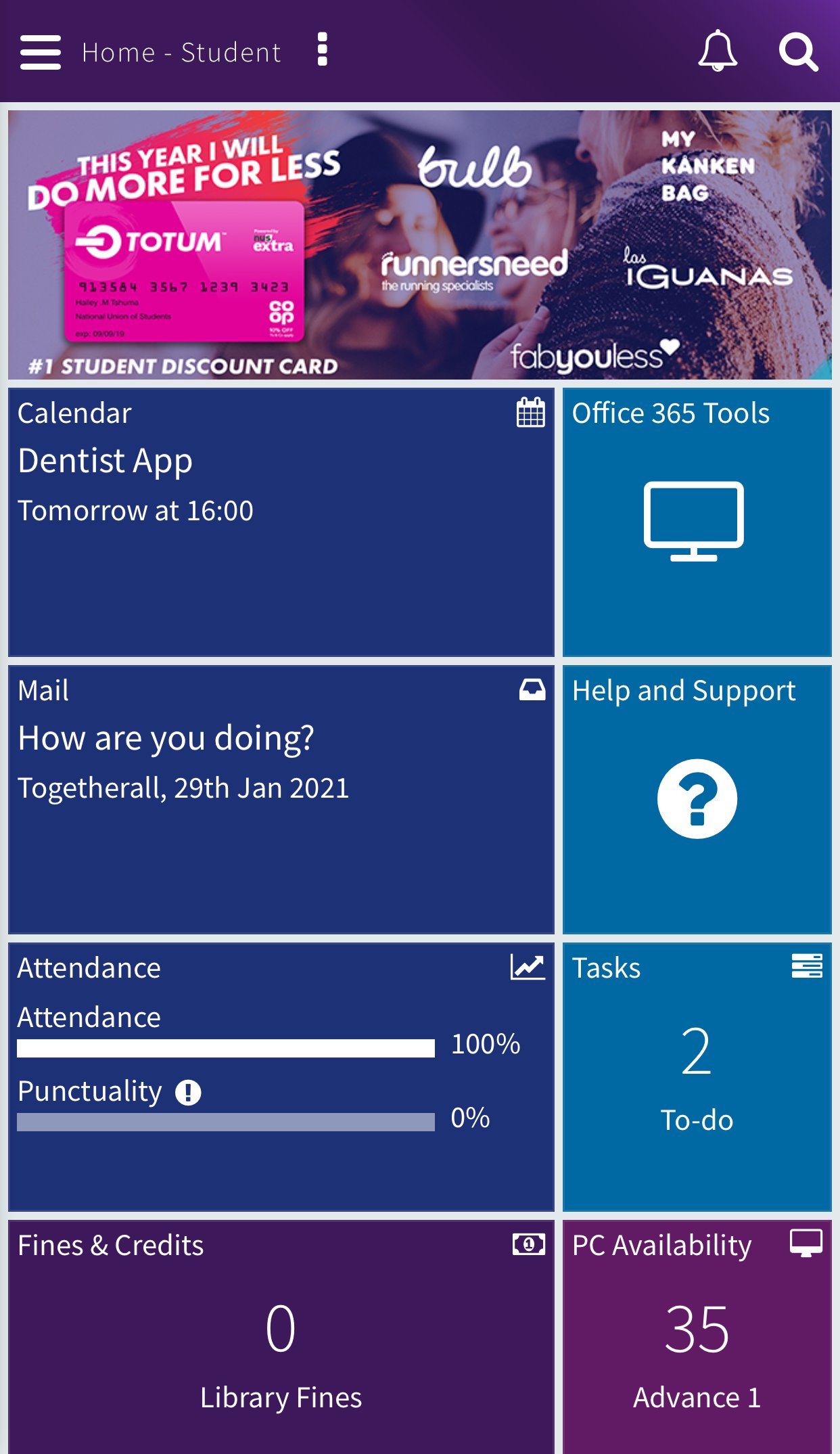The image size is (840, 1454).
Task: Open the notifications bell
Action: tap(717, 51)
